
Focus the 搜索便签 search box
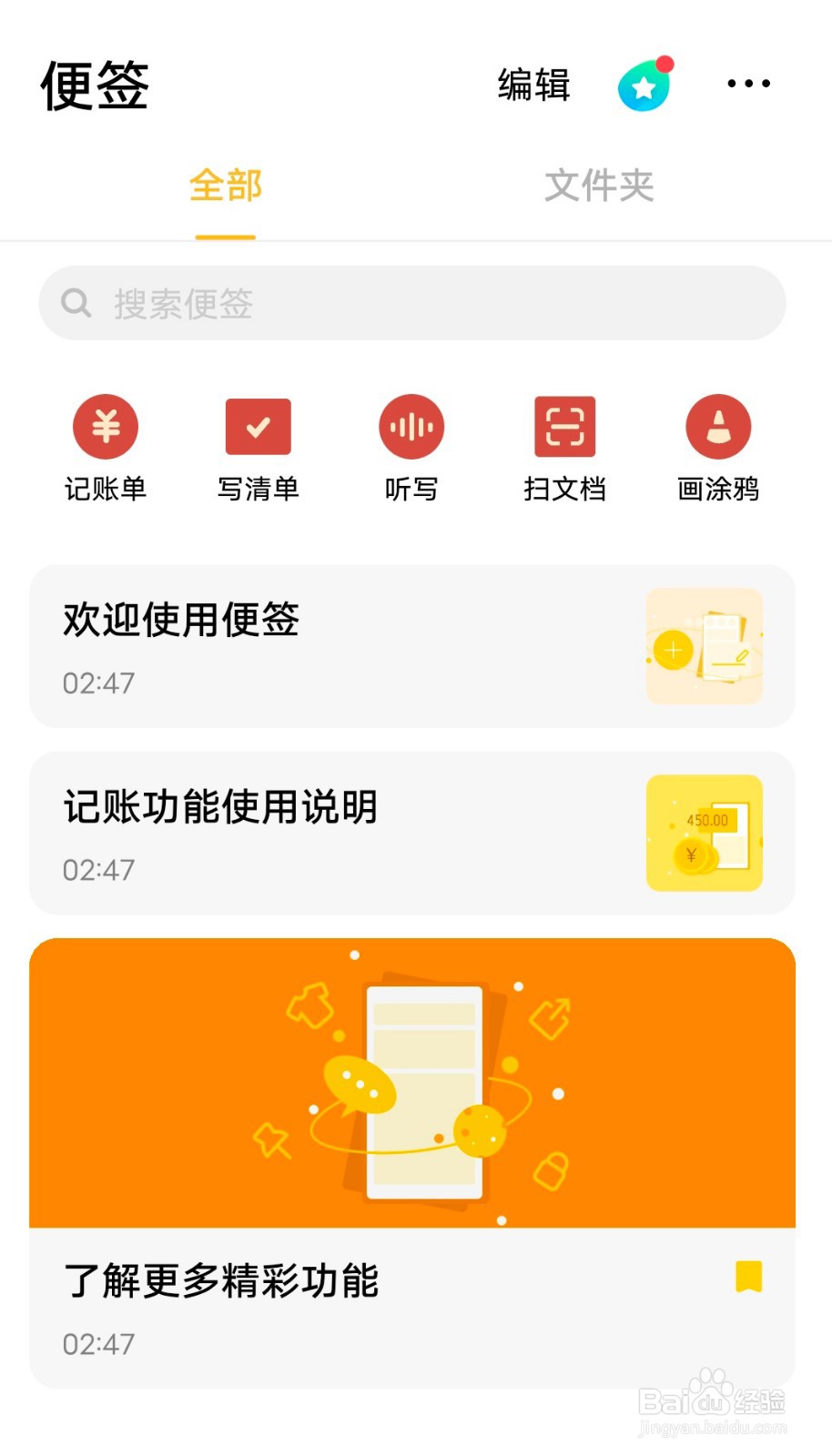(x=411, y=303)
